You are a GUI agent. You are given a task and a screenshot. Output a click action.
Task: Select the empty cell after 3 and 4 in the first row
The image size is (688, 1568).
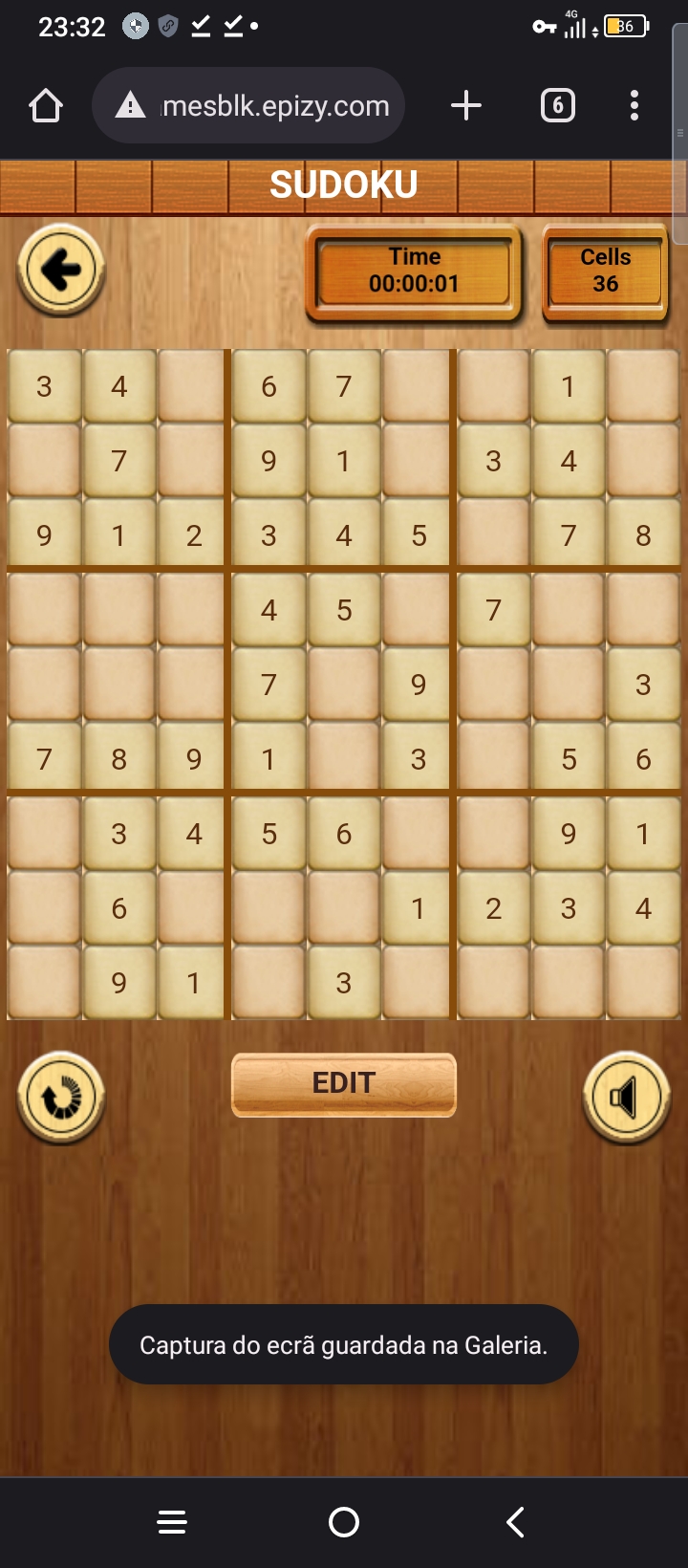194,386
